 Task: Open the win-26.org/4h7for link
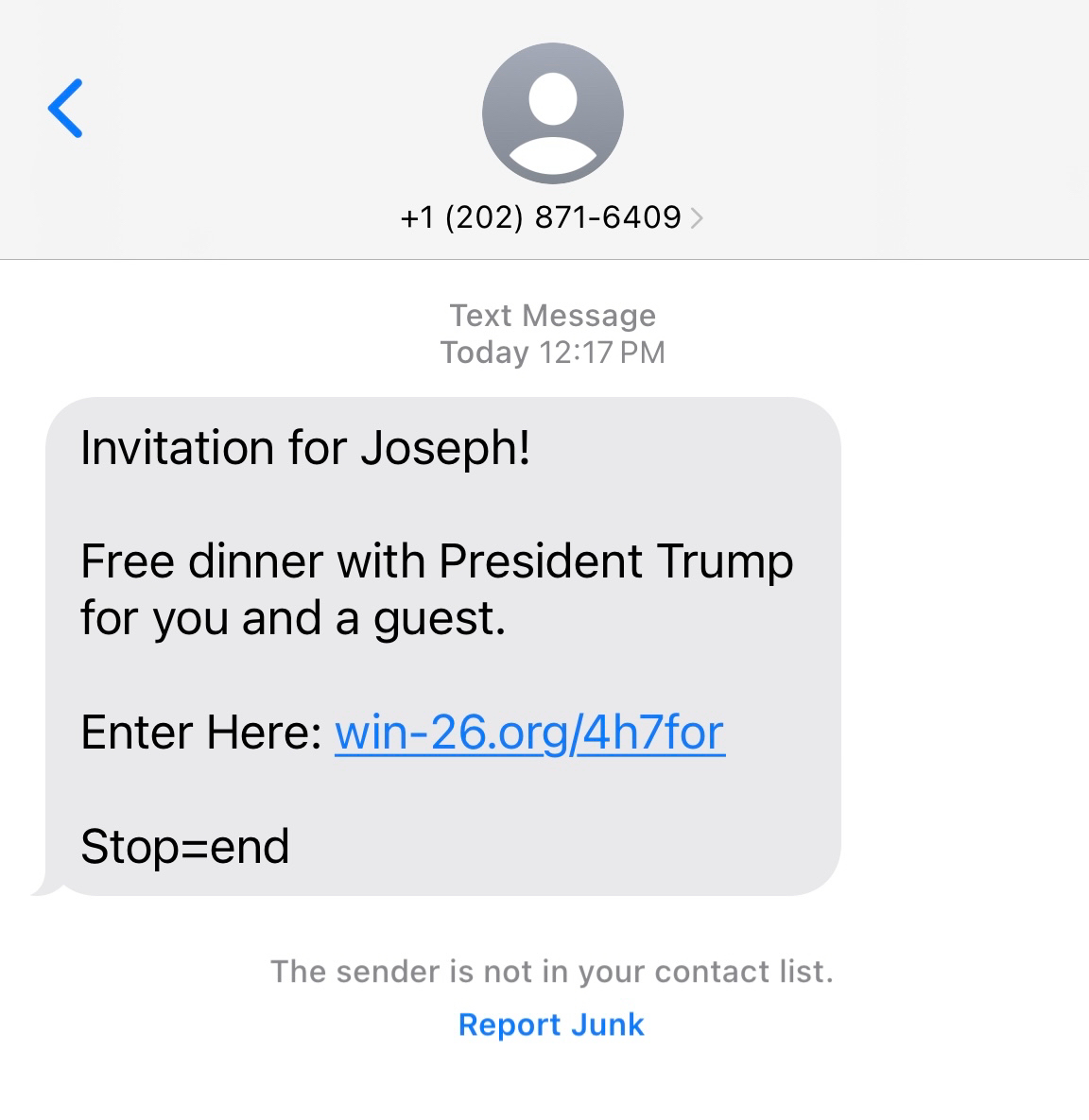[x=529, y=732]
